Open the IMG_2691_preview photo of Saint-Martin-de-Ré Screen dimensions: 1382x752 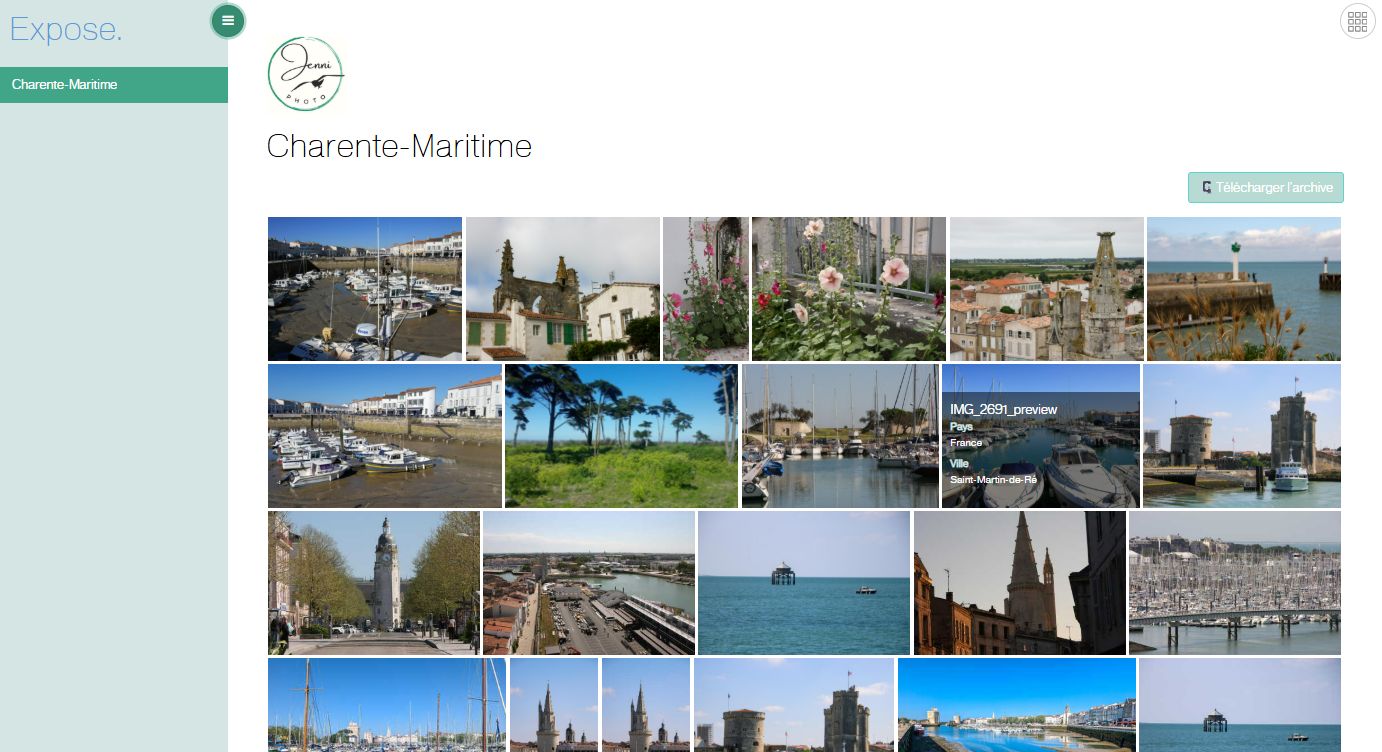pyautogui.click(x=1040, y=436)
